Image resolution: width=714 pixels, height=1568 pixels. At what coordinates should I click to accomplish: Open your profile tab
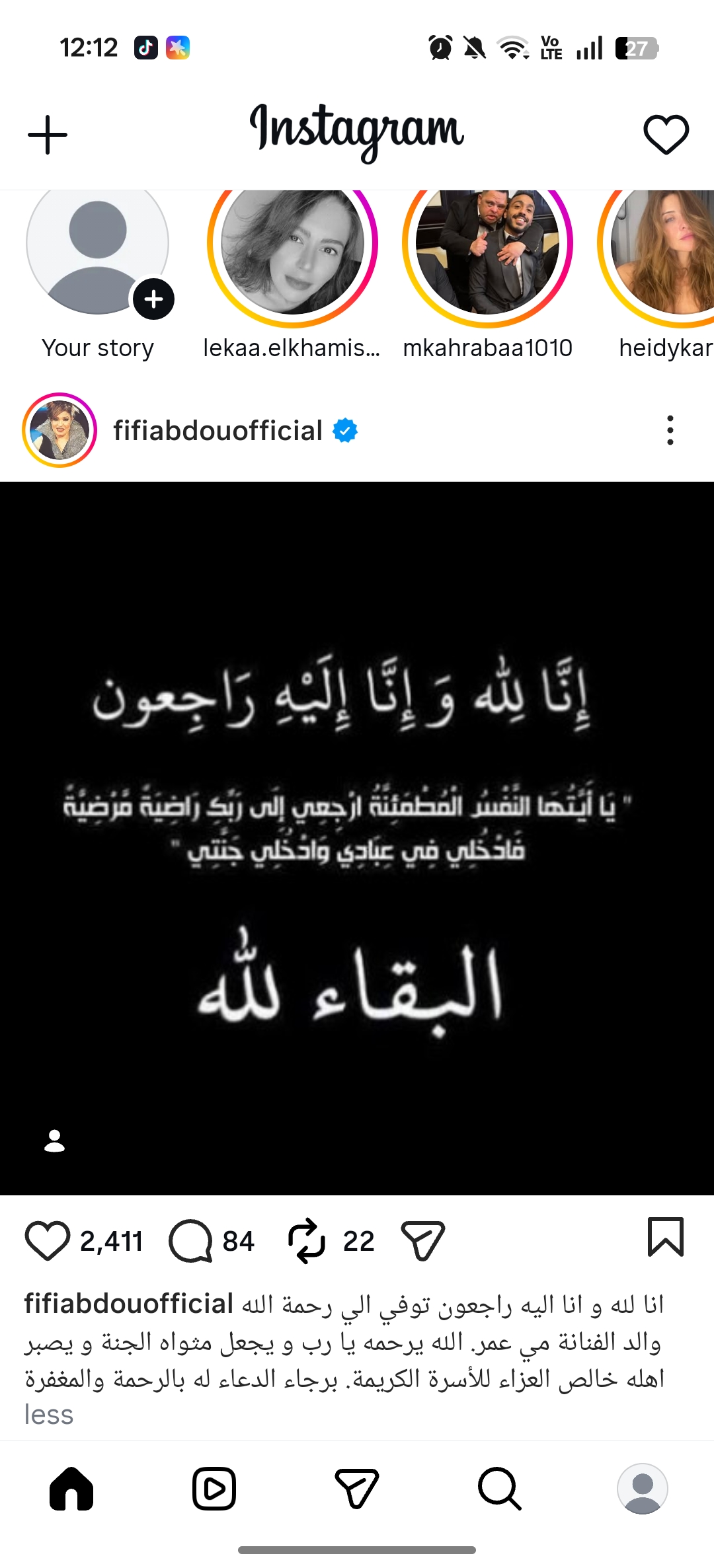point(643,1489)
